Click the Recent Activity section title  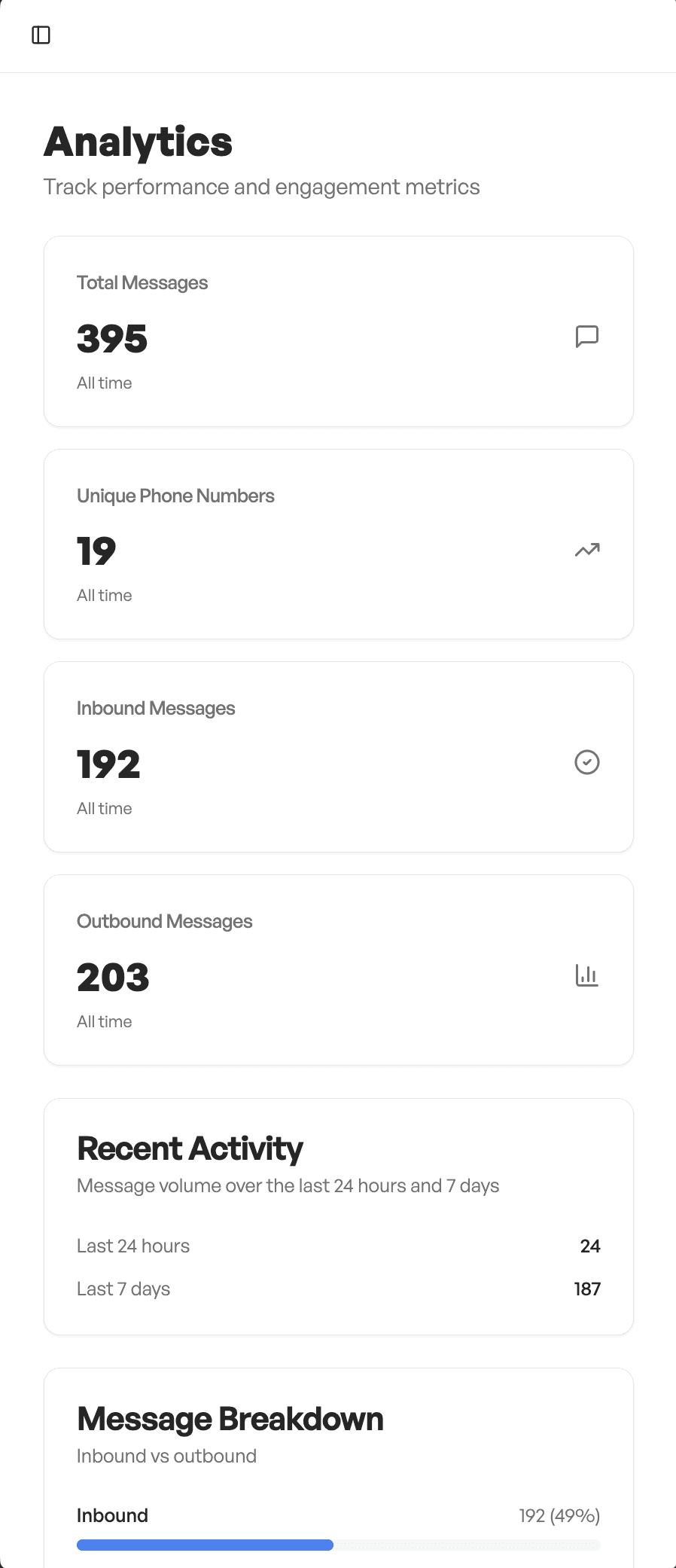point(189,1149)
